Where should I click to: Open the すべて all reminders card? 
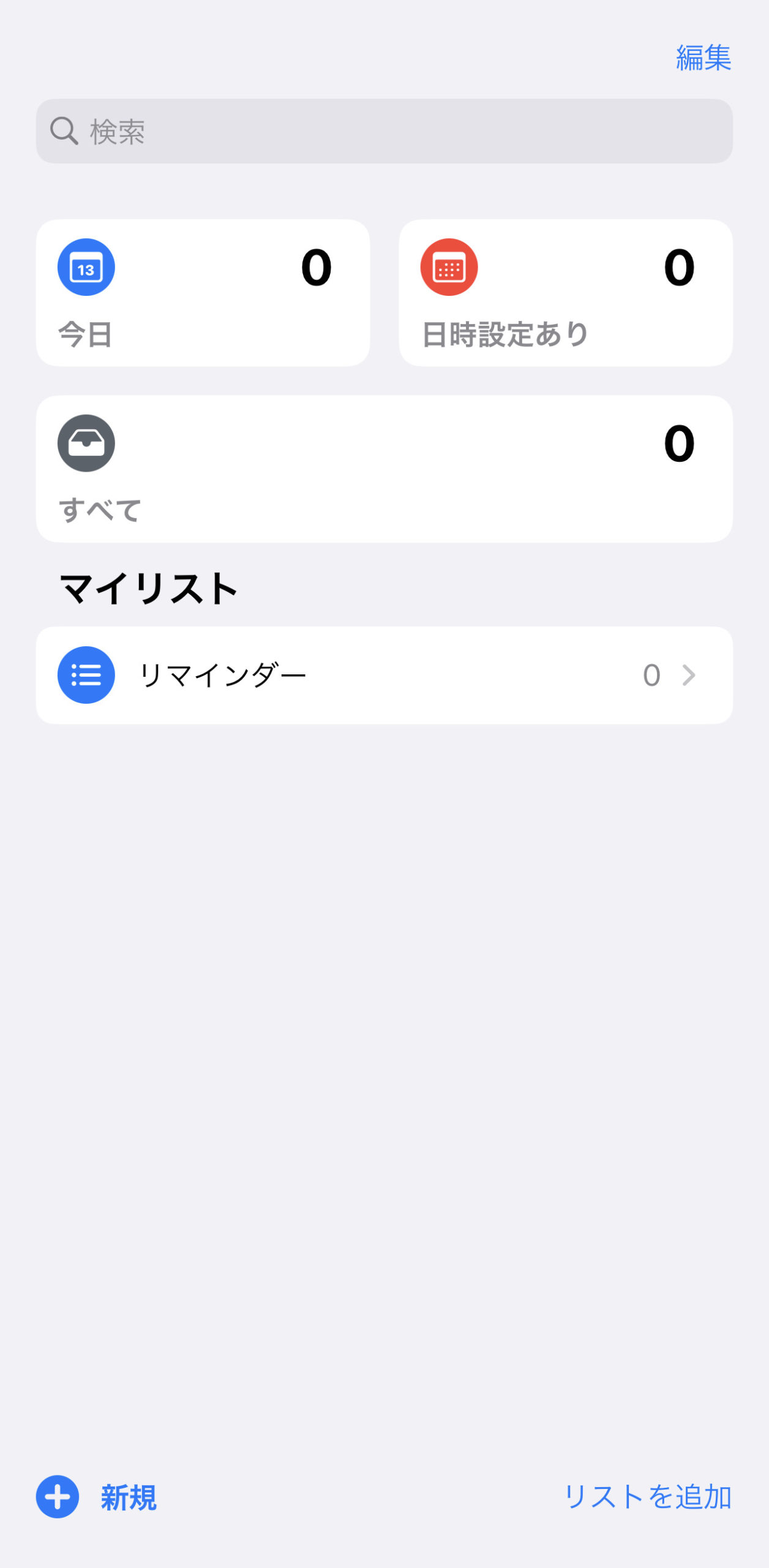click(384, 469)
